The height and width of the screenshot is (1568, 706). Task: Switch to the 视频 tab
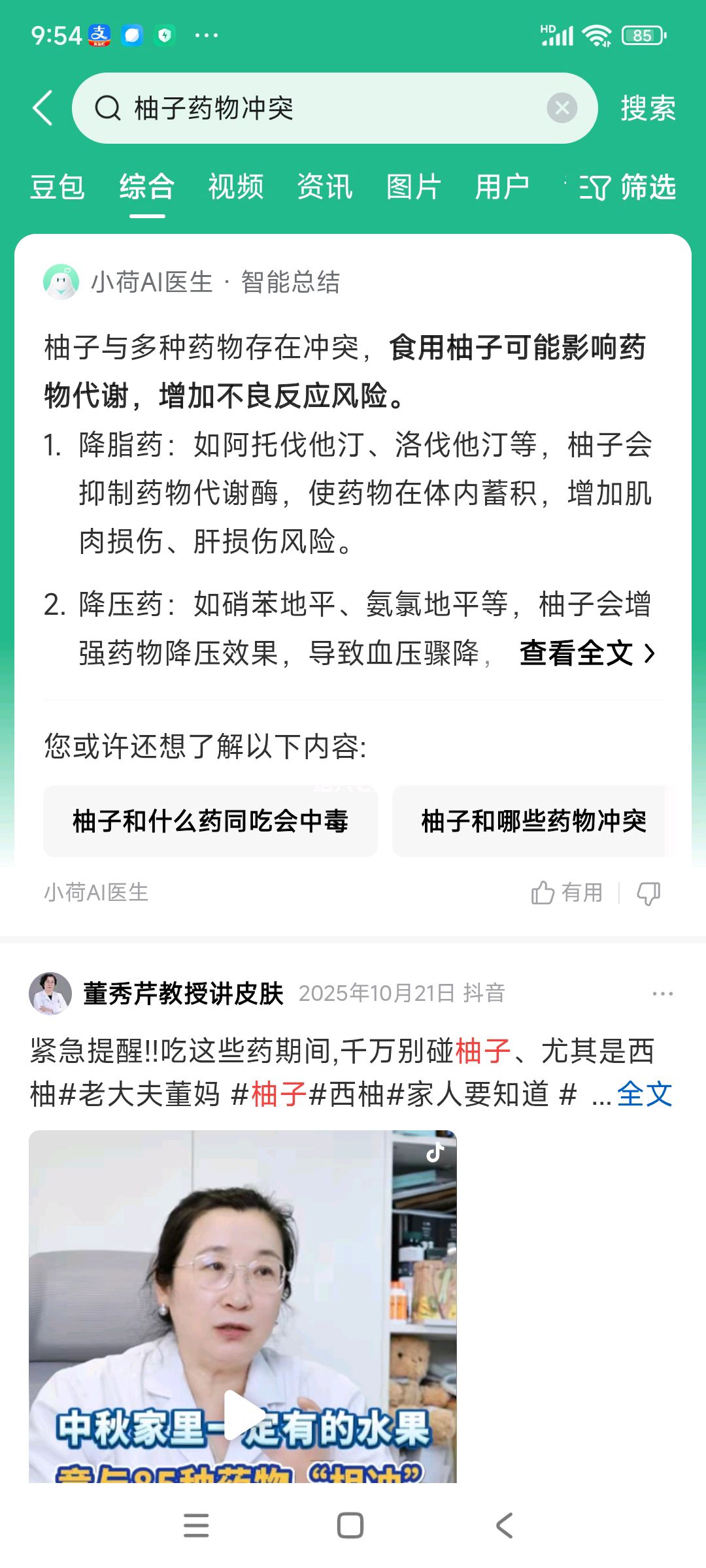point(235,187)
